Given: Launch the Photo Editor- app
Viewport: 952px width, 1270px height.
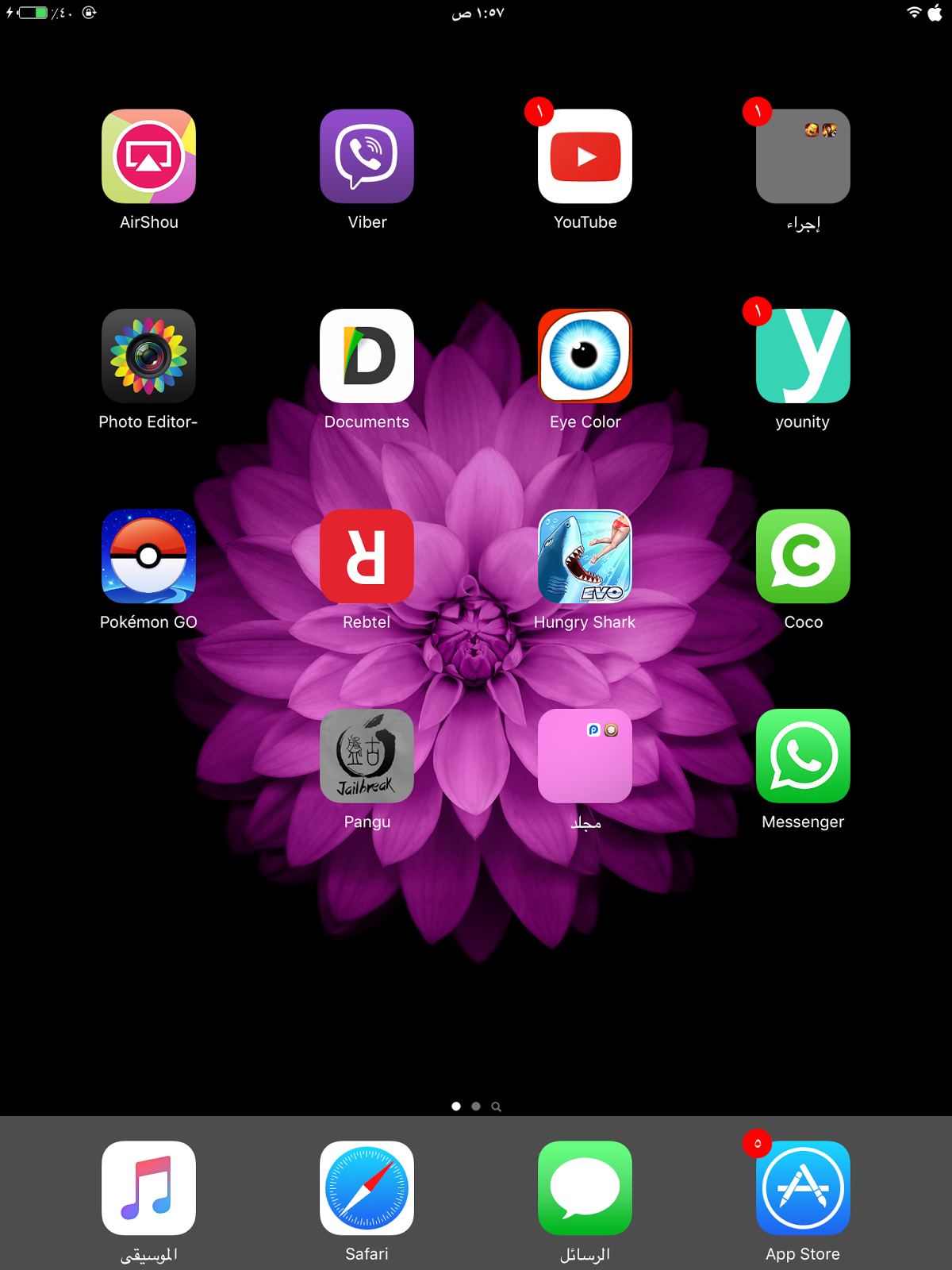Looking at the screenshot, I should point(148,356).
